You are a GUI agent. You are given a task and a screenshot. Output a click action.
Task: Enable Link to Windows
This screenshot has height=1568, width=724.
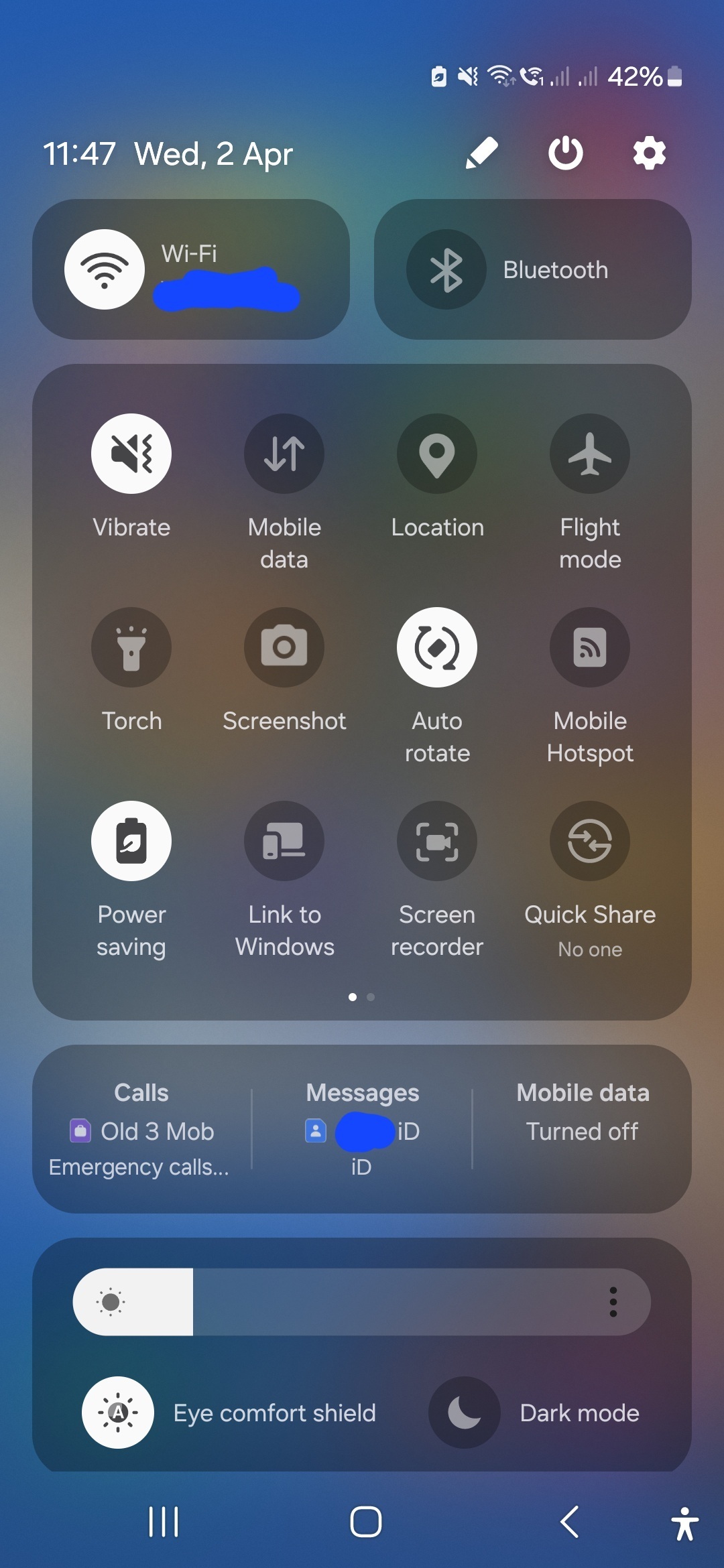(284, 841)
